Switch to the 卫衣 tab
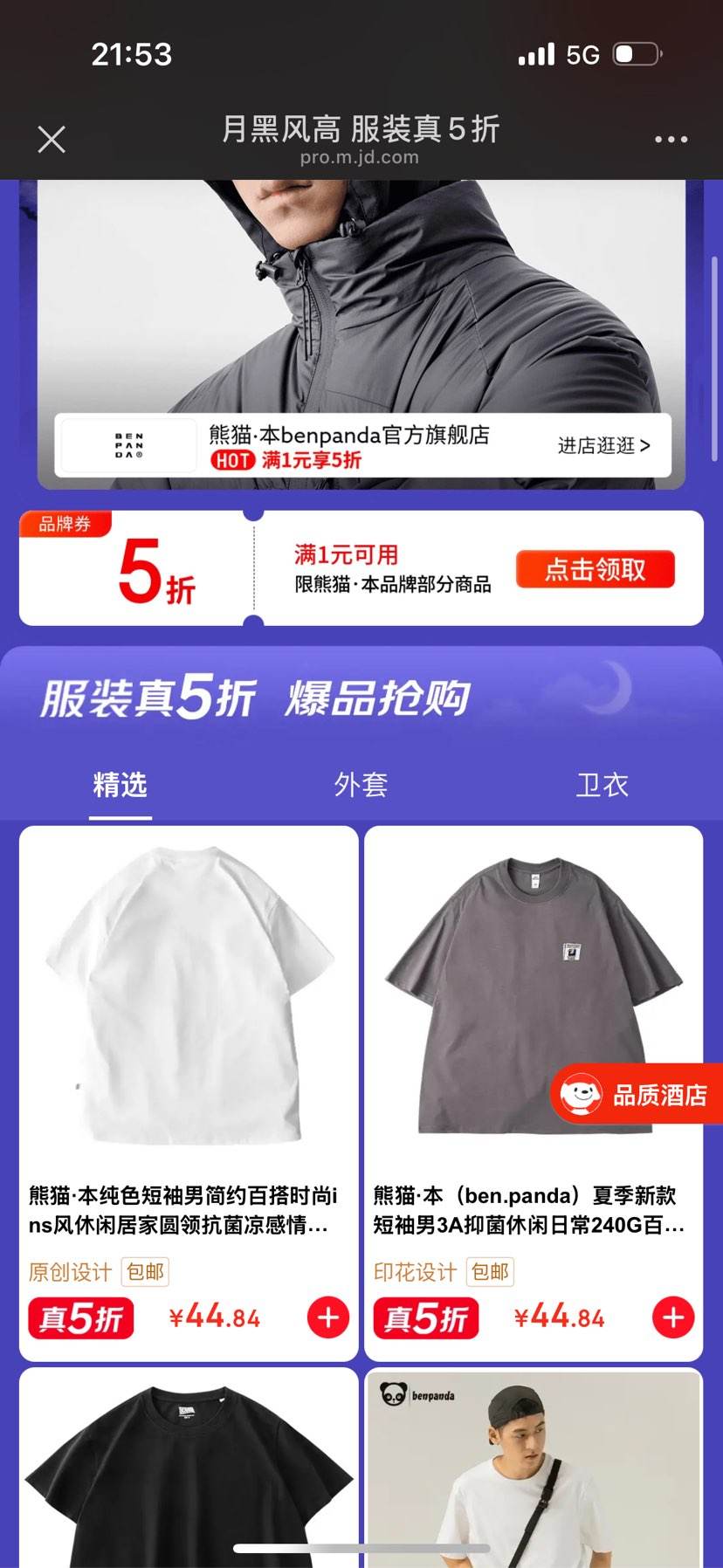The image size is (723, 1568). [603, 784]
